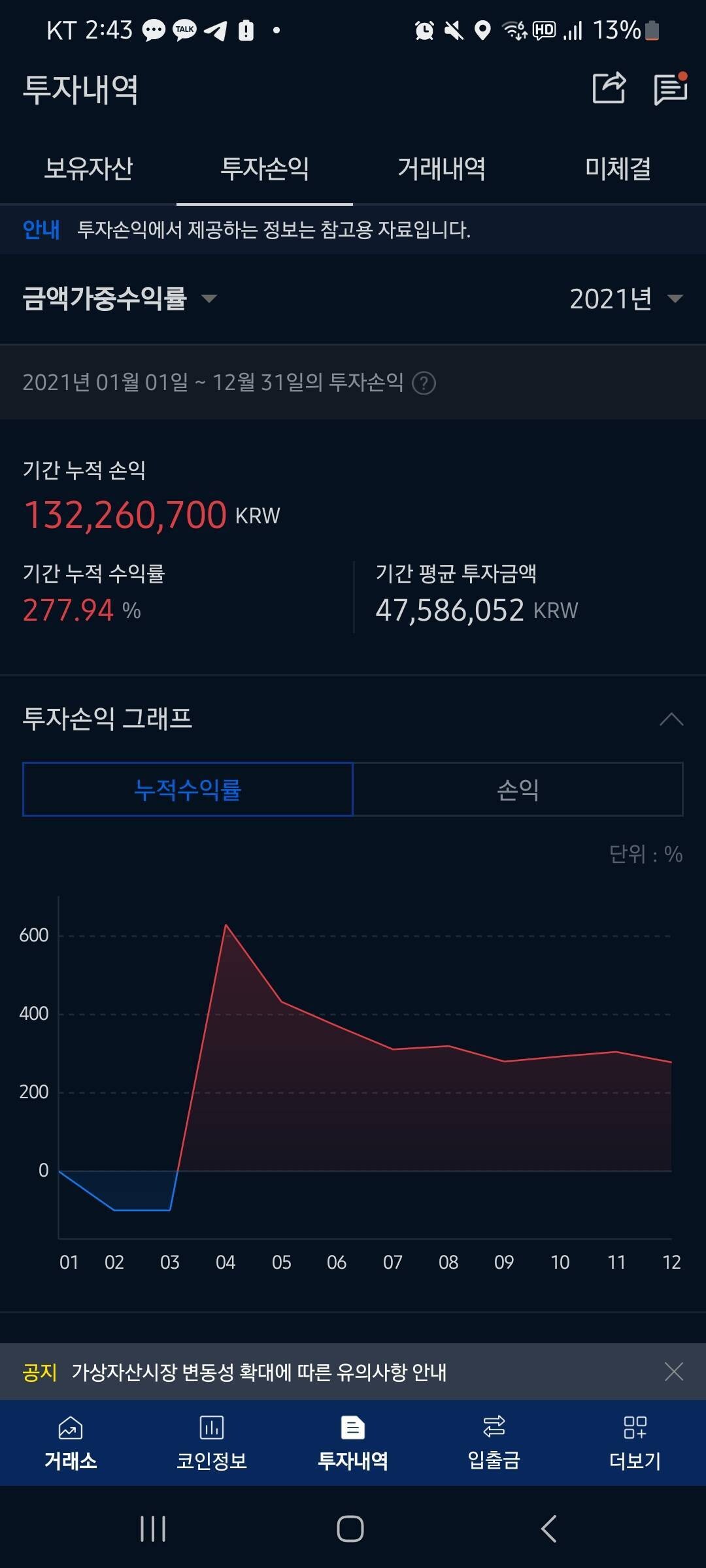Select the 누적수익률 graph option
Viewport: 706px width, 1568px height.
[188, 790]
